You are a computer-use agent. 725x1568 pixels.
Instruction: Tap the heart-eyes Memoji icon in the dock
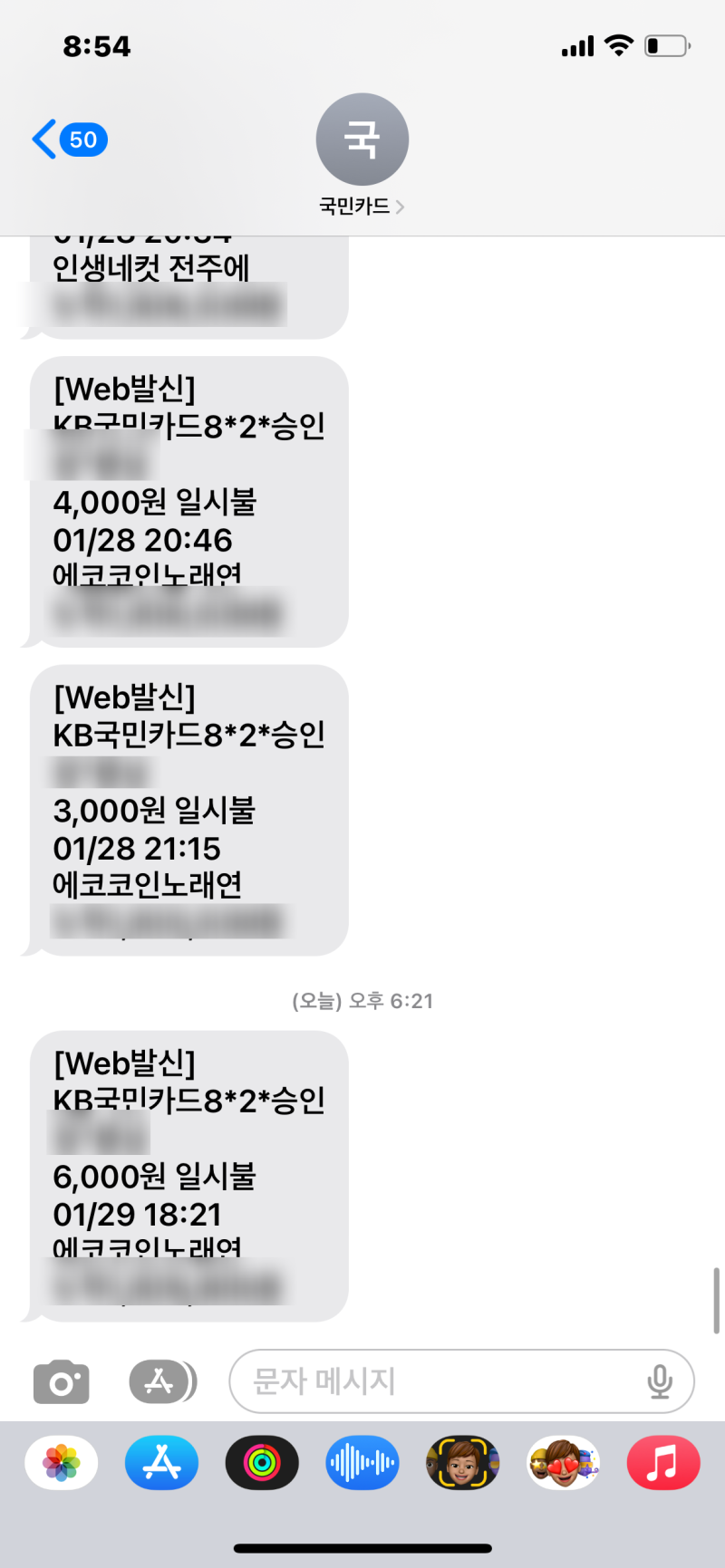(x=562, y=1462)
